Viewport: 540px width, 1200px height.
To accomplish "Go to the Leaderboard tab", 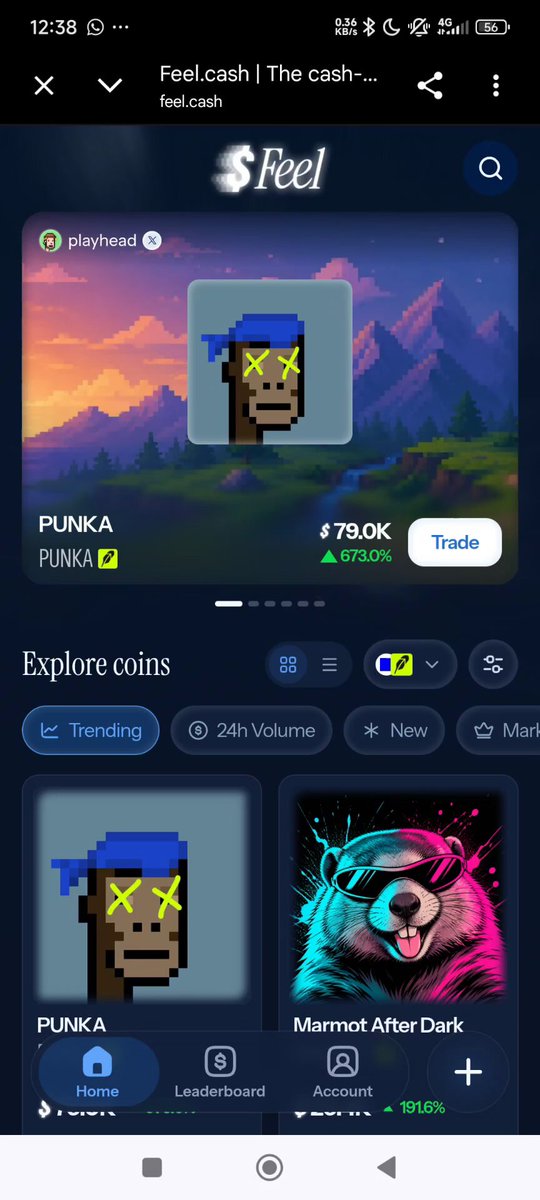I will (x=220, y=1072).
